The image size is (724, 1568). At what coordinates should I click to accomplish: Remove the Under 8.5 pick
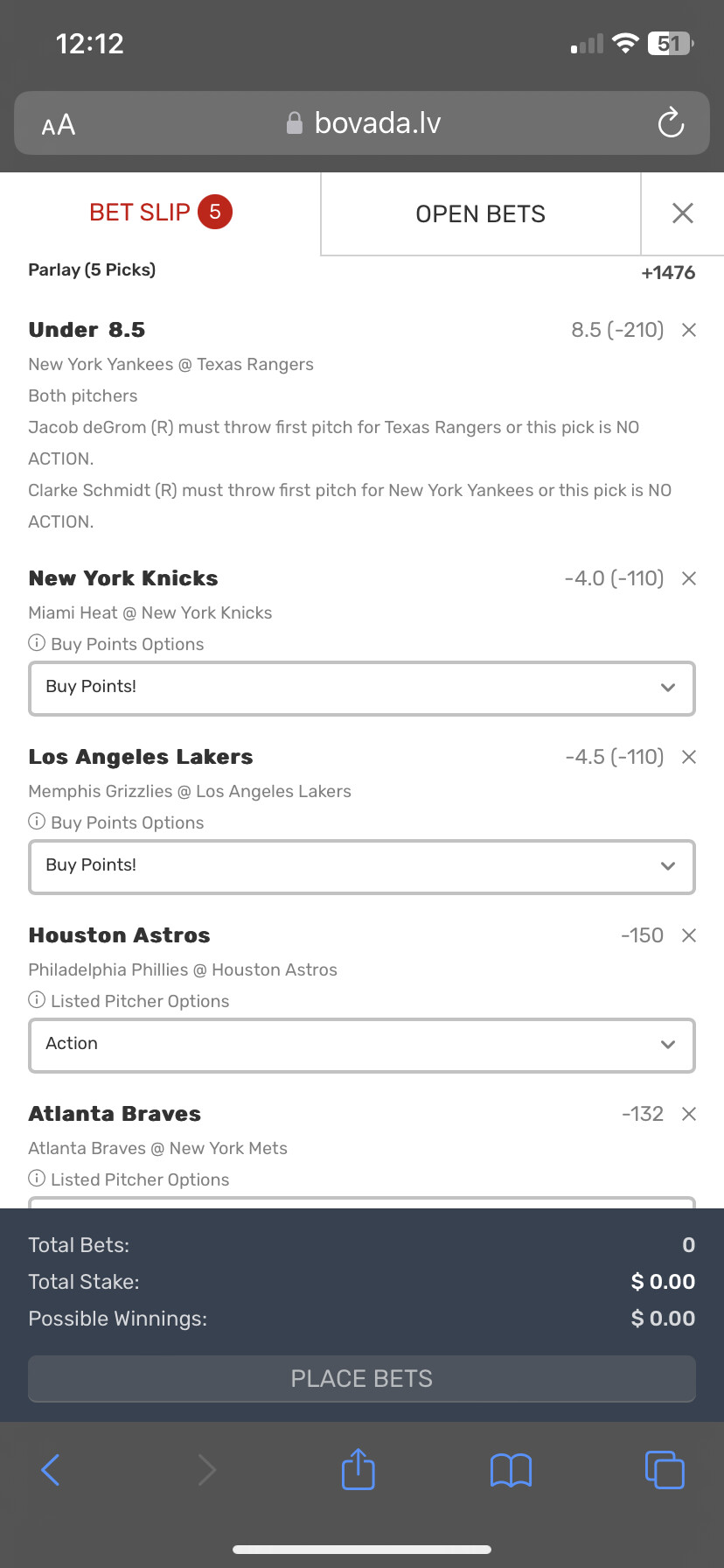click(689, 330)
